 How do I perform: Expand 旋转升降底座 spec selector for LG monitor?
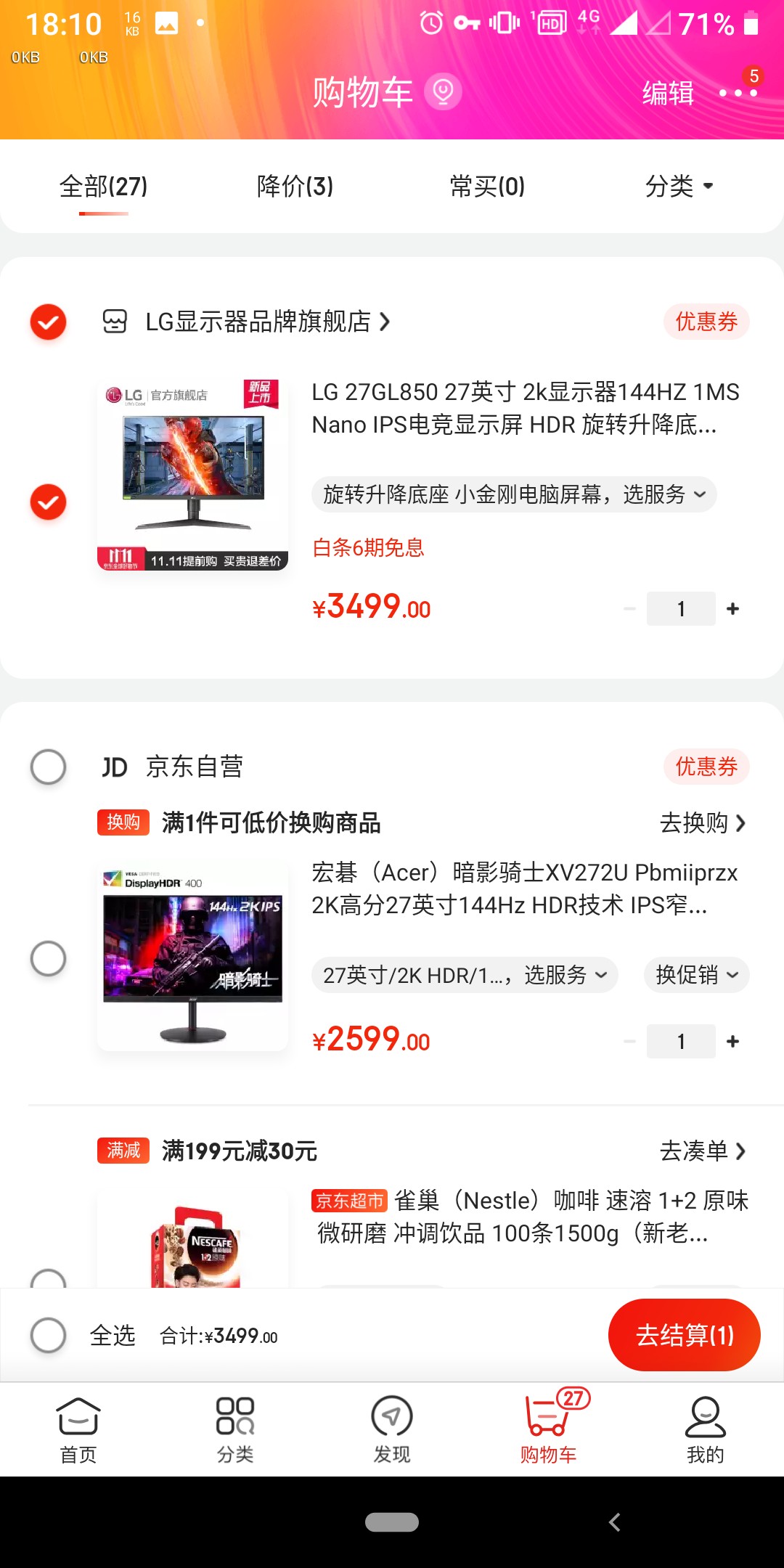[514, 495]
